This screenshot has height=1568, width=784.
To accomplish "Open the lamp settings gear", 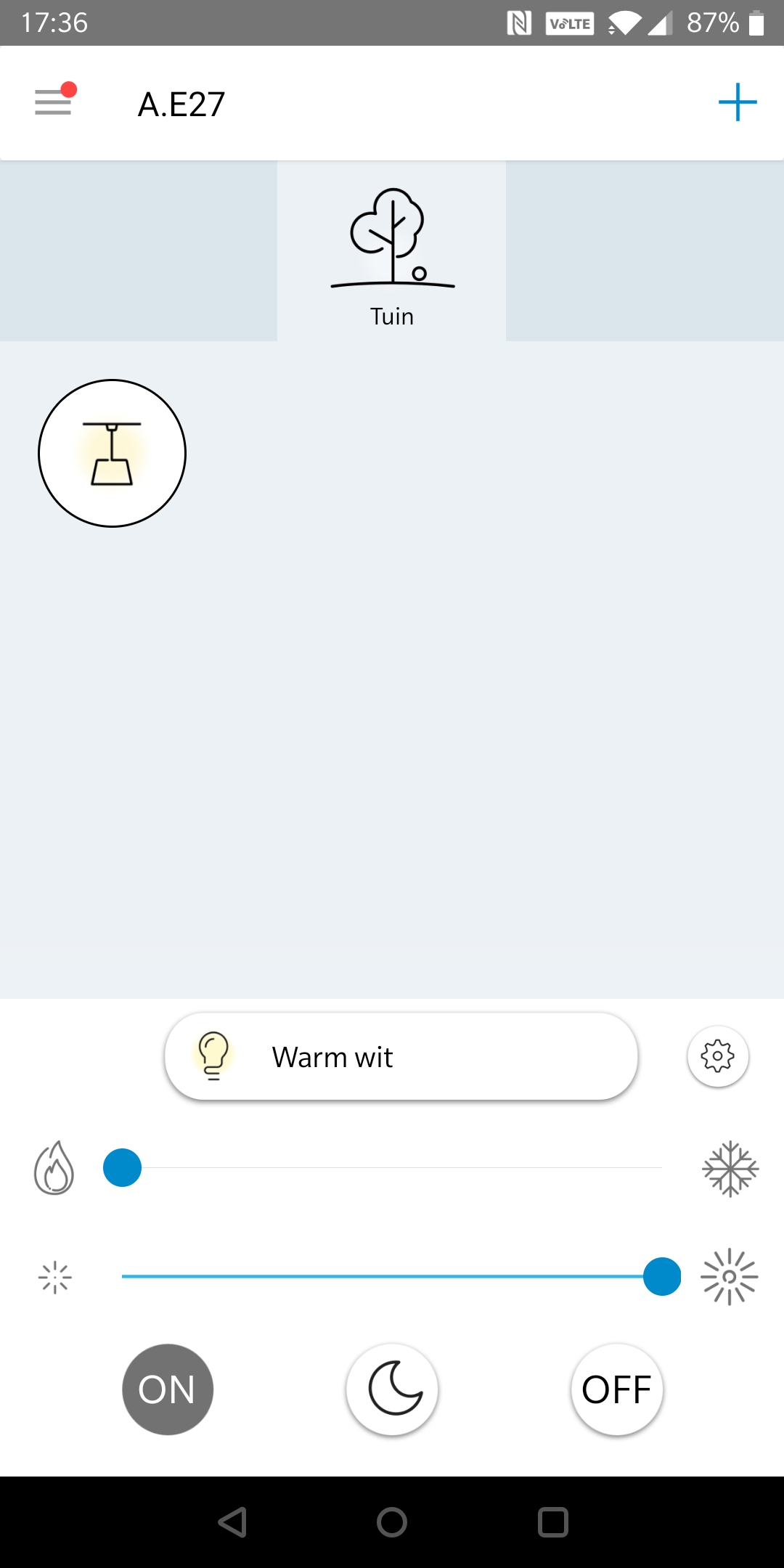I will click(x=718, y=1056).
